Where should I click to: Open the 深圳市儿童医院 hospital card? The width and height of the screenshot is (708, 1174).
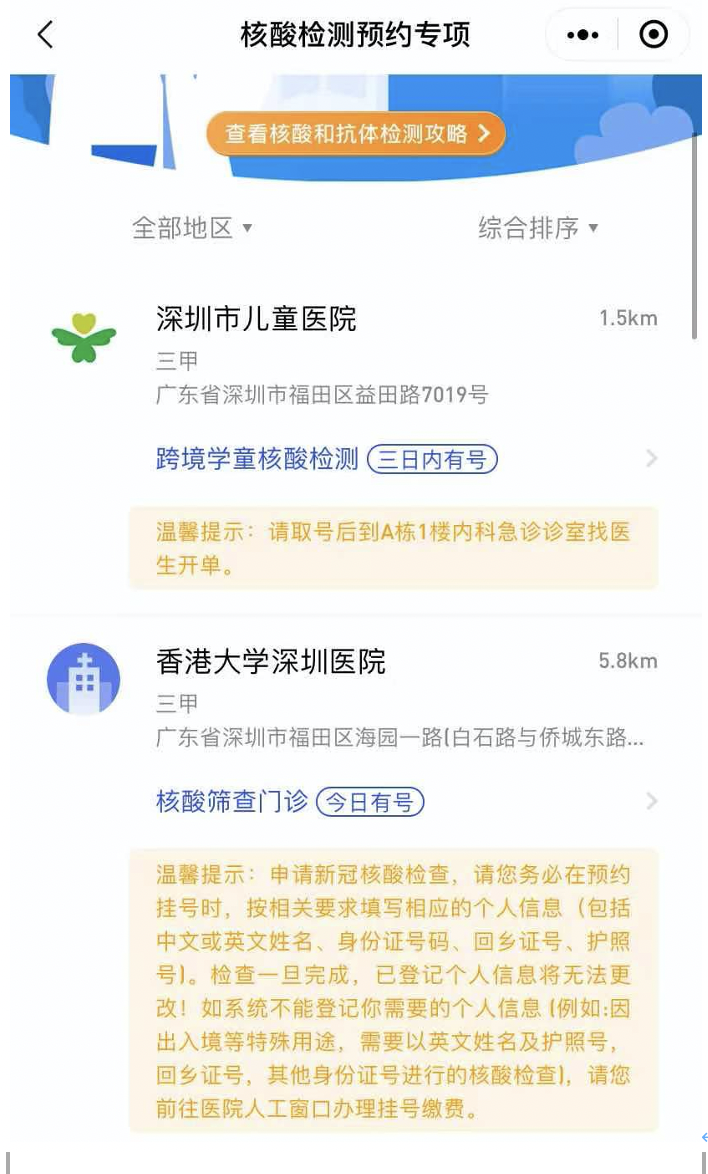256,320
